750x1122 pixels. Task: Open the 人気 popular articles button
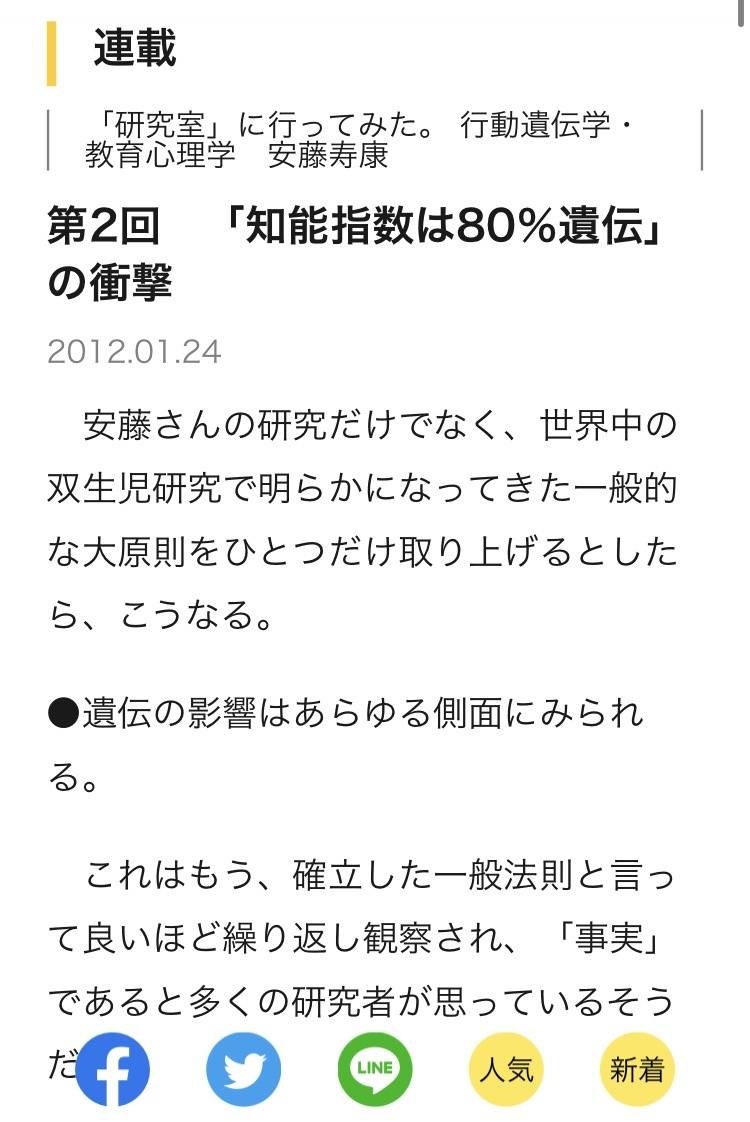click(506, 1068)
